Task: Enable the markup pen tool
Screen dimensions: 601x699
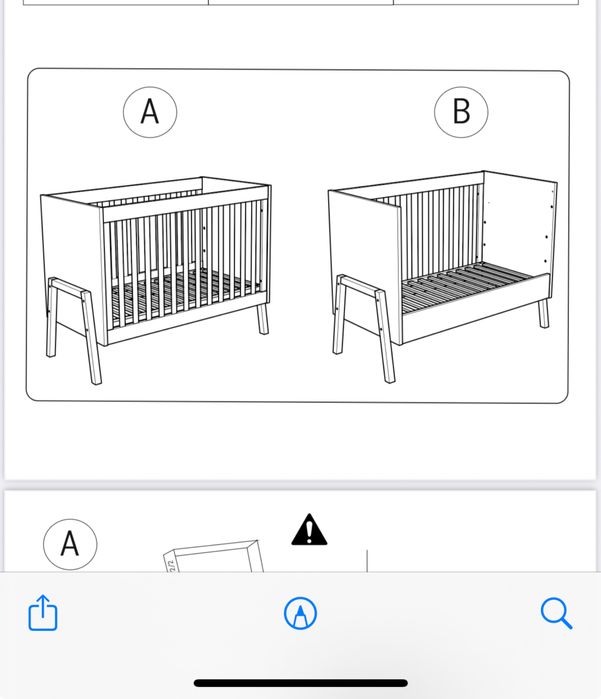Action: 300,613
